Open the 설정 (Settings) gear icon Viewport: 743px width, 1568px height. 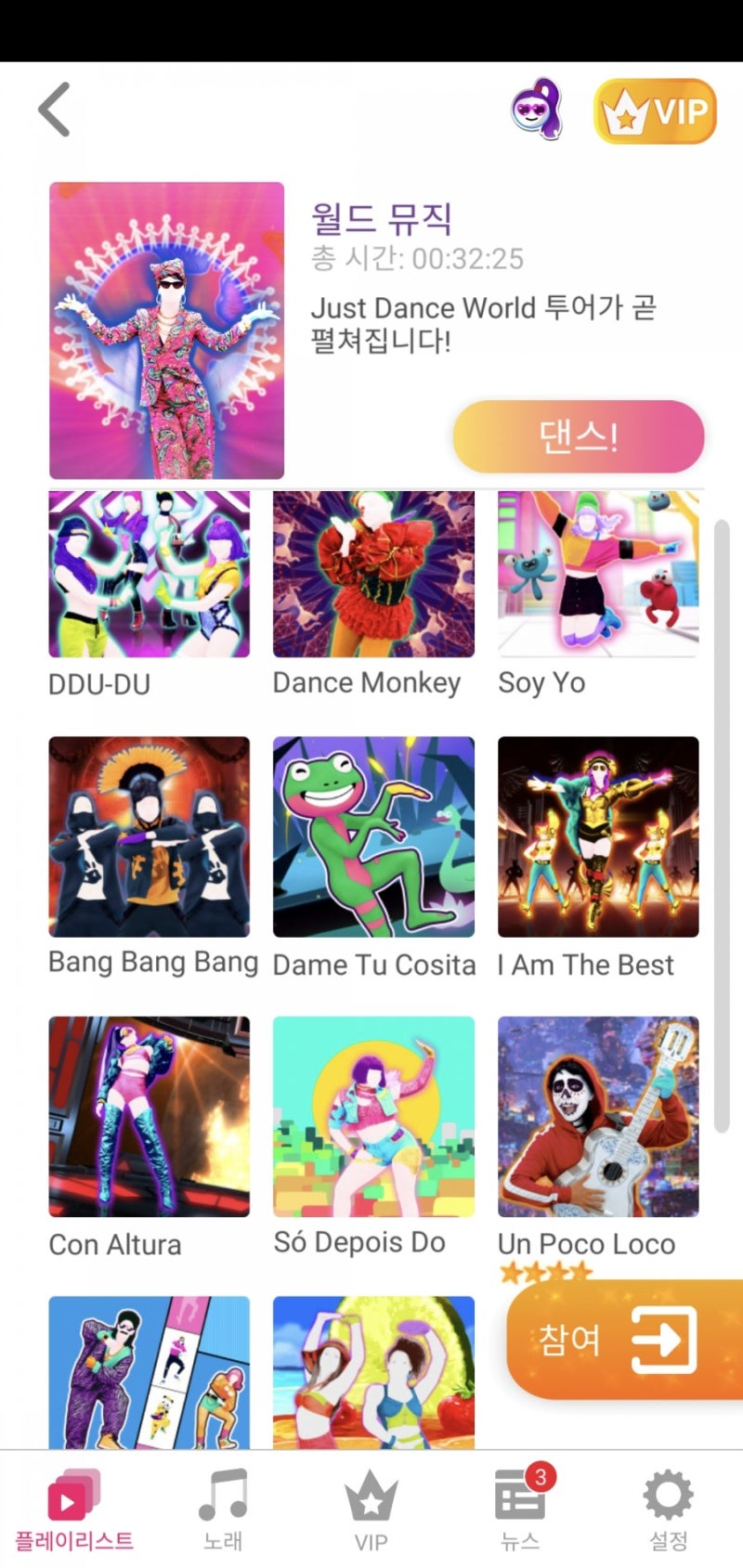667,1494
